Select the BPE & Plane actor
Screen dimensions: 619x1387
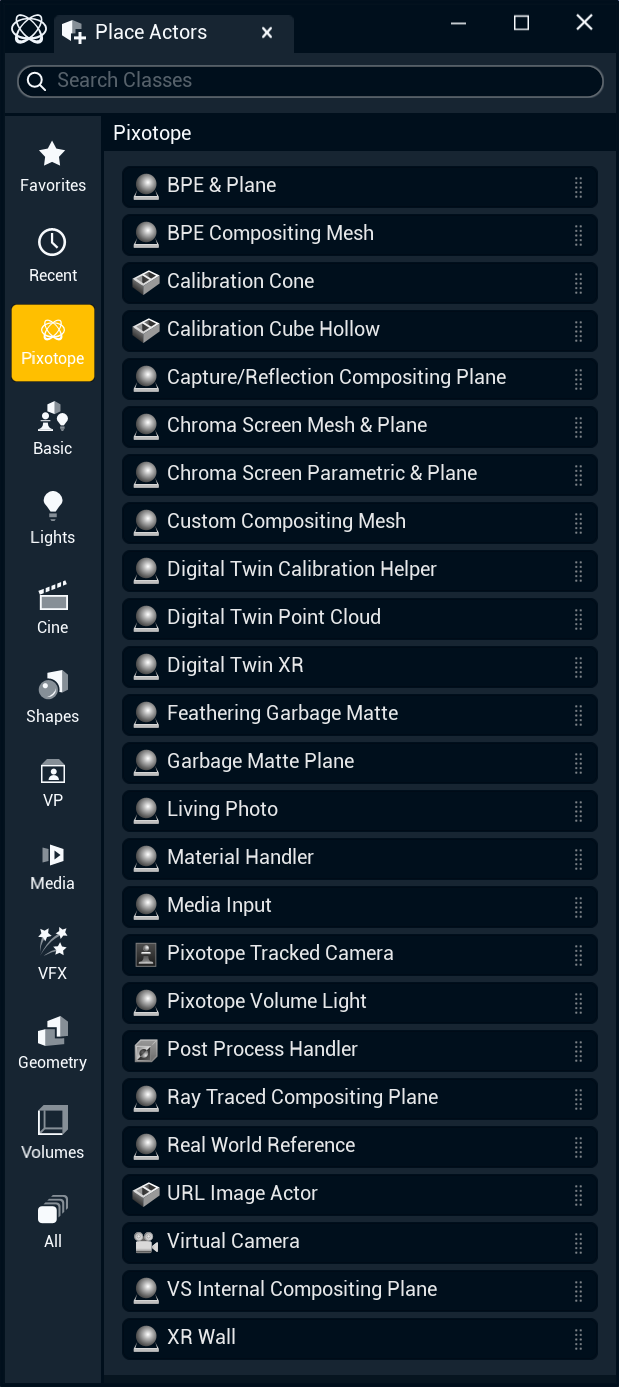[x=350, y=186]
